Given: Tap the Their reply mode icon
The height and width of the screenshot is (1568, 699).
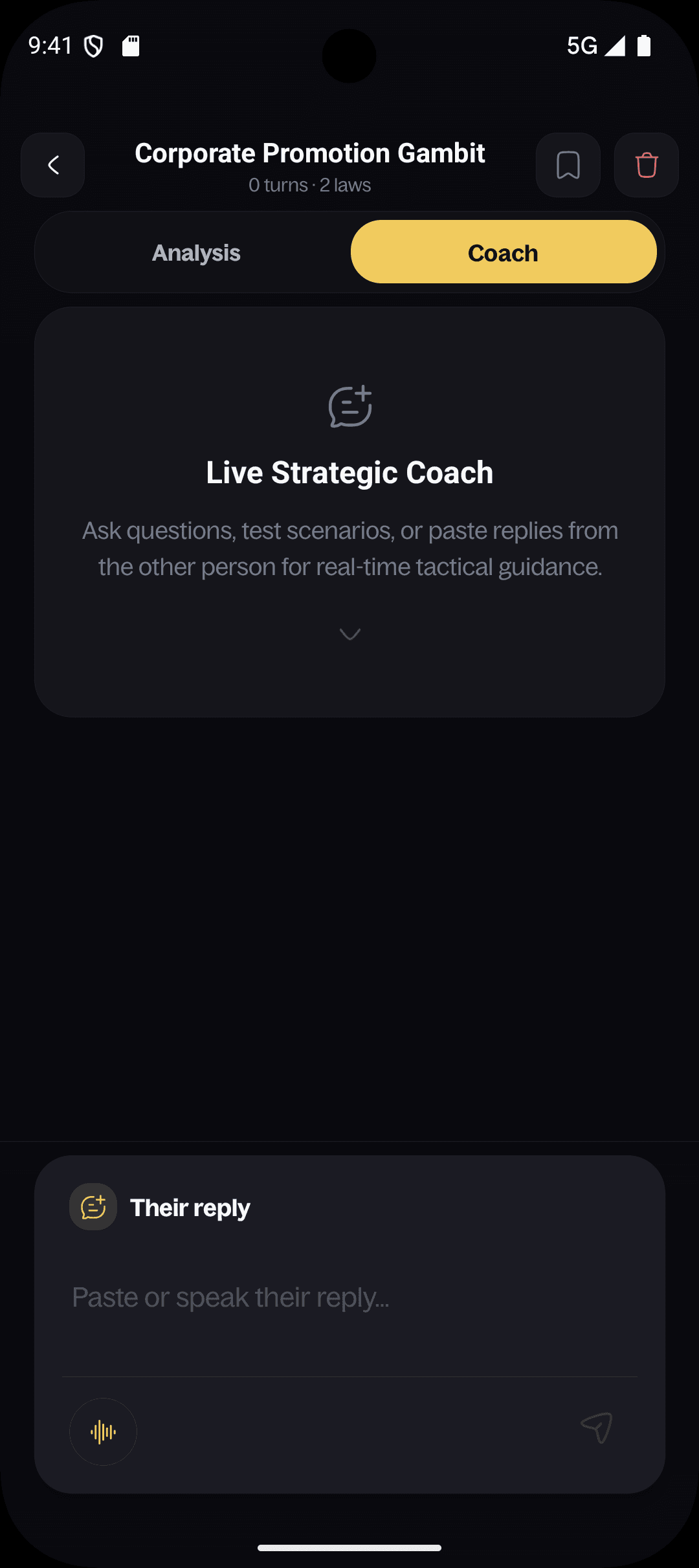Looking at the screenshot, I should 93,1207.
